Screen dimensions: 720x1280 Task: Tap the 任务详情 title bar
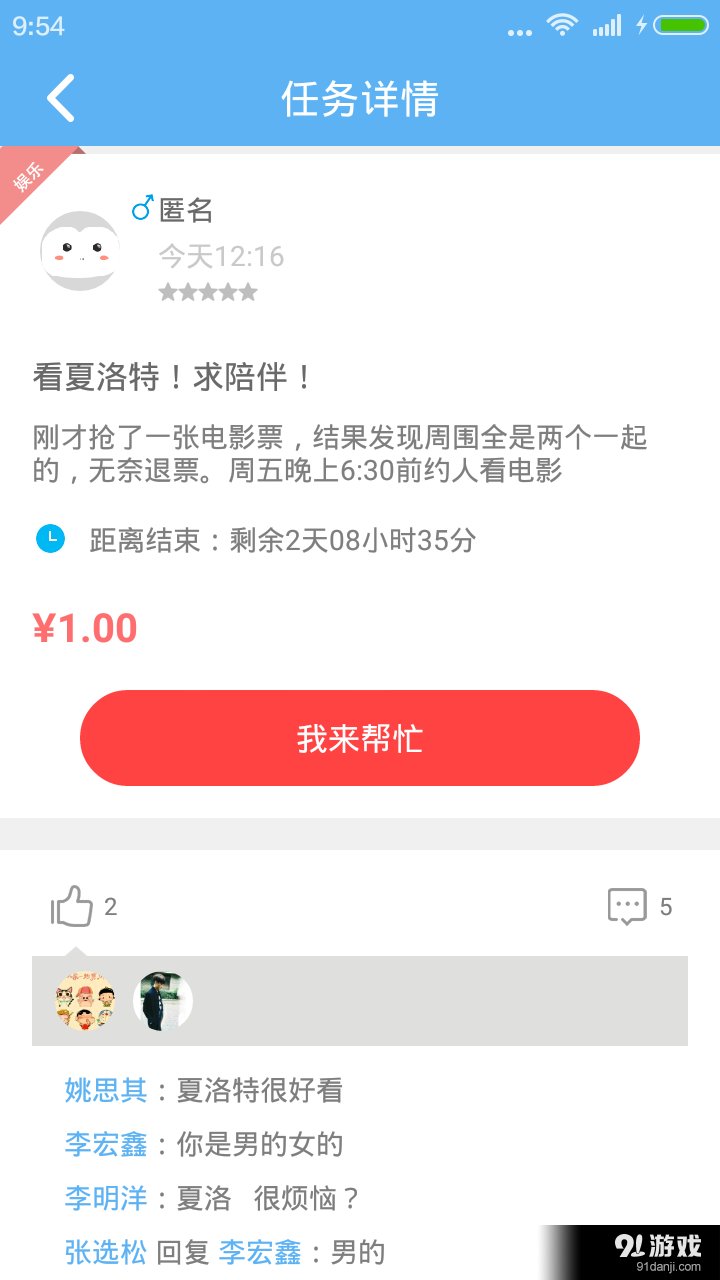360,97
